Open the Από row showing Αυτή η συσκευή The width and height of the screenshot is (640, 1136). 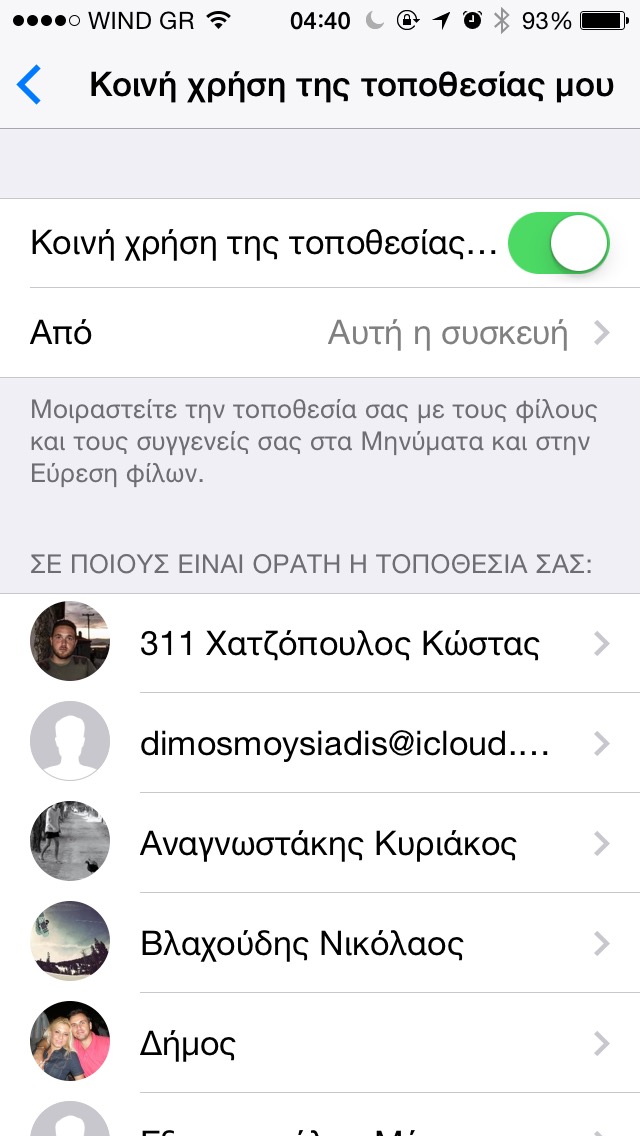coord(320,333)
